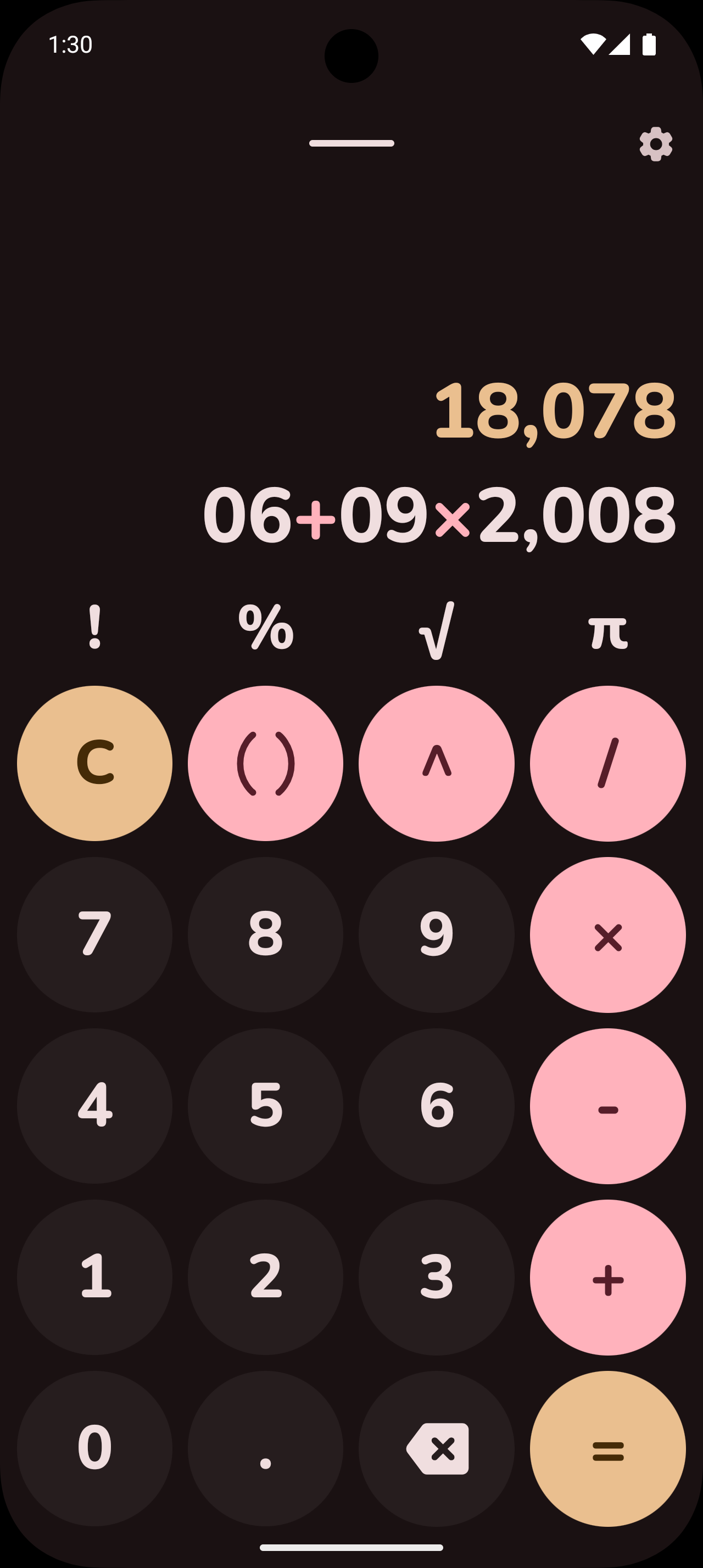Insert the pi constant
The image size is (703, 1568).
pos(607,628)
